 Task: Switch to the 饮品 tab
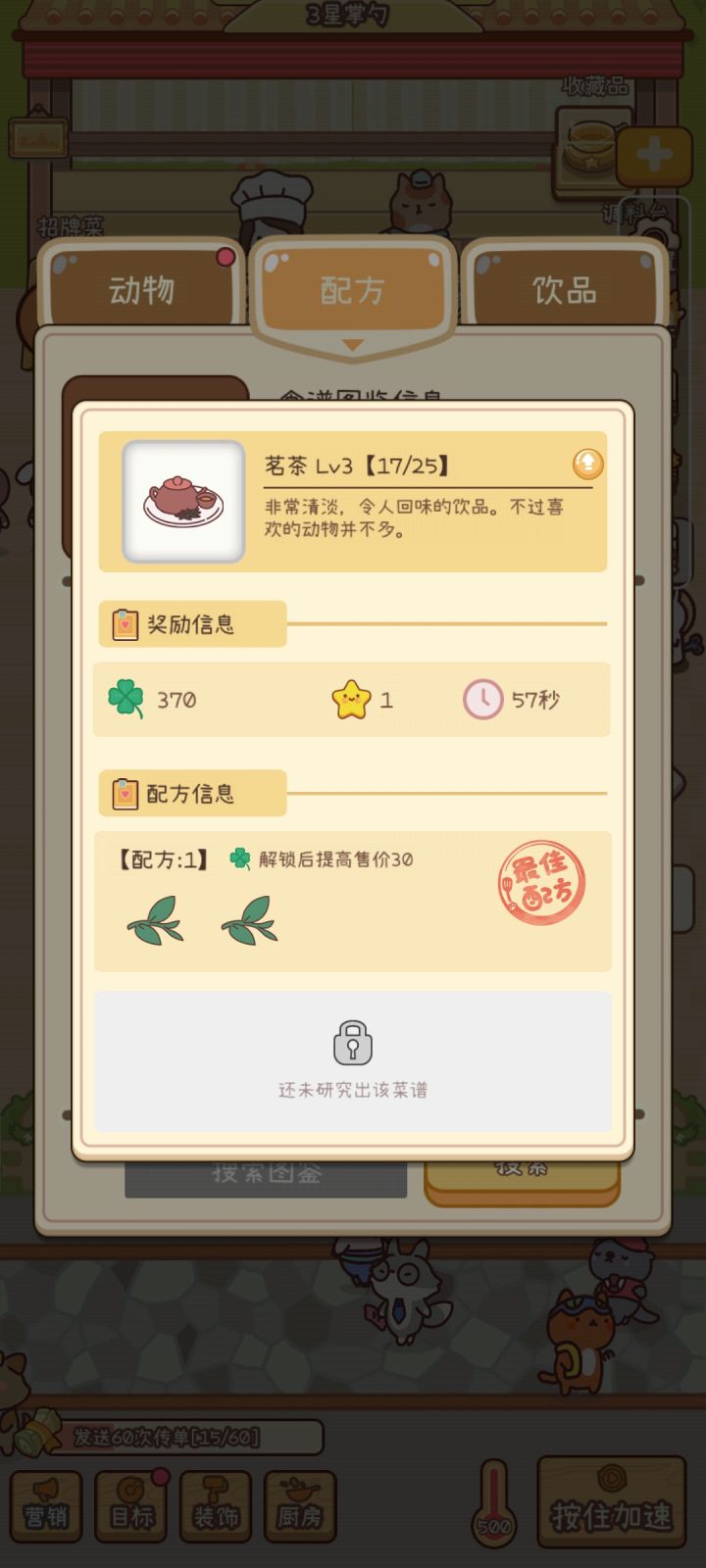pos(566,288)
